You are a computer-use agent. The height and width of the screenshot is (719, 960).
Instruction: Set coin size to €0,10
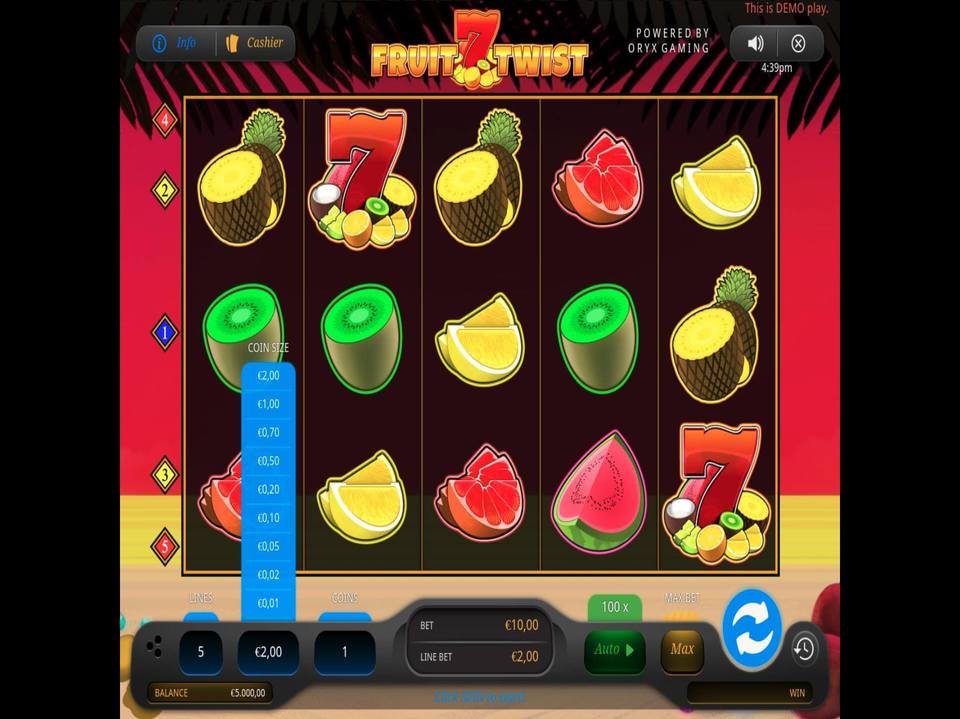click(x=268, y=518)
